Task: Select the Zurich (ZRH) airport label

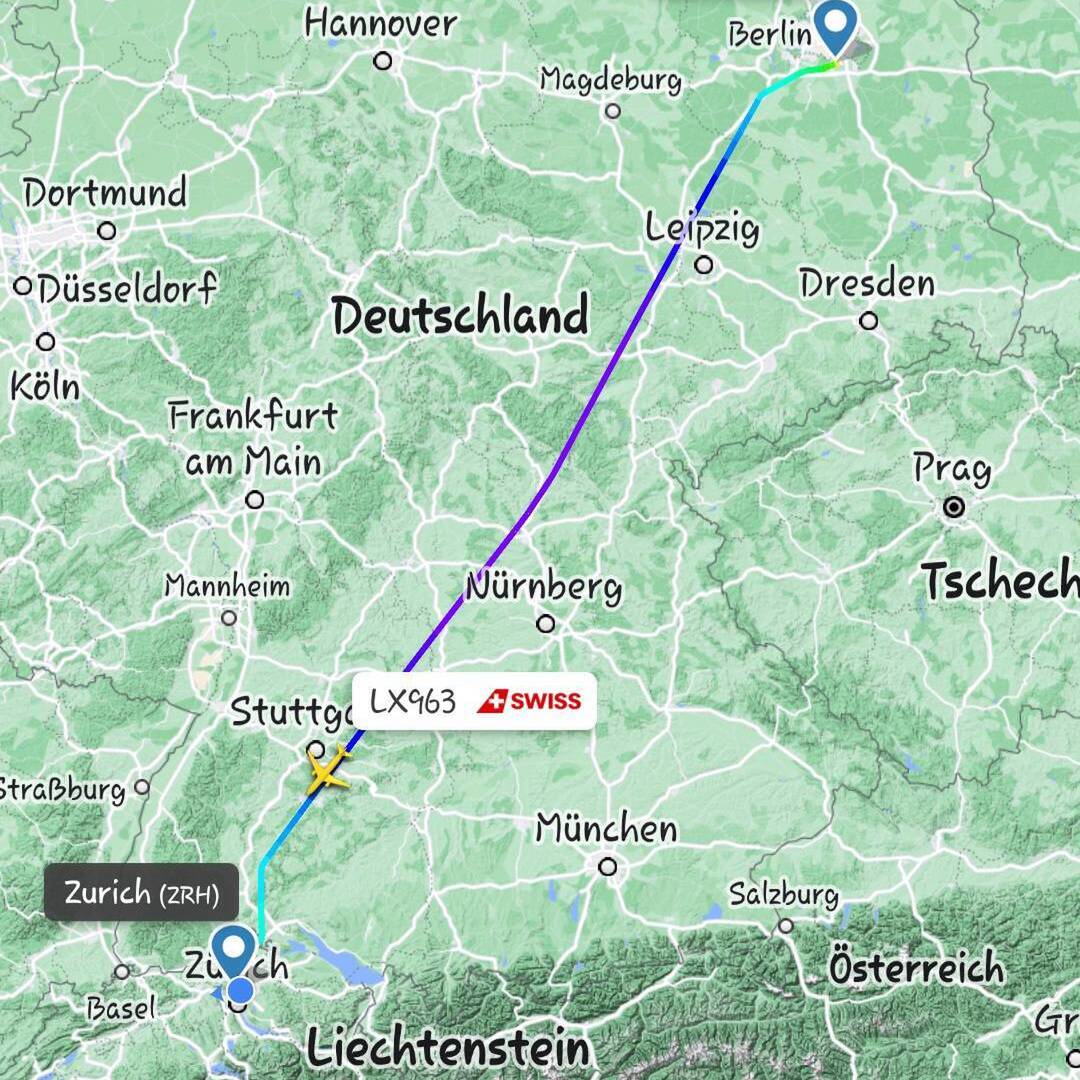Action: [x=141, y=892]
